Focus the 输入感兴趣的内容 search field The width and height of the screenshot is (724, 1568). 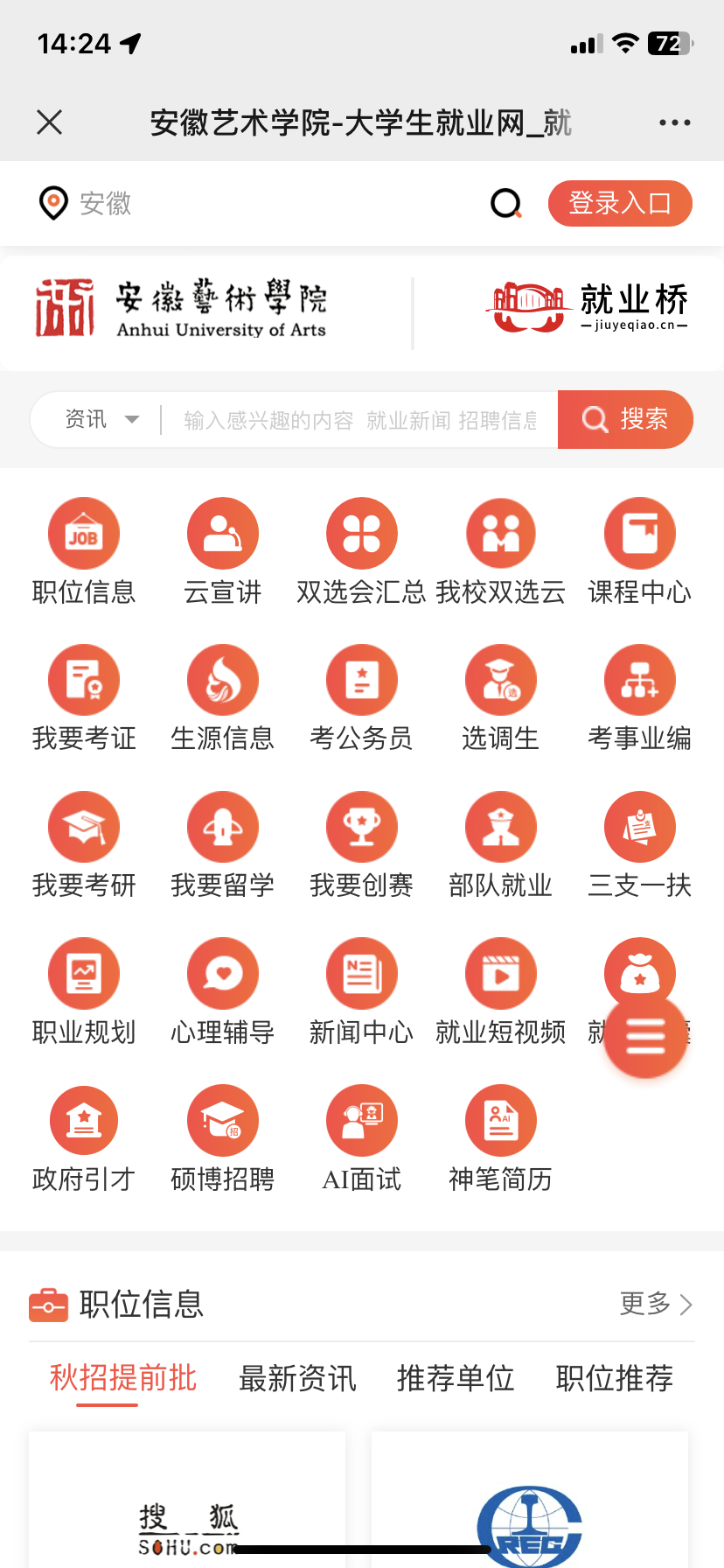click(359, 420)
